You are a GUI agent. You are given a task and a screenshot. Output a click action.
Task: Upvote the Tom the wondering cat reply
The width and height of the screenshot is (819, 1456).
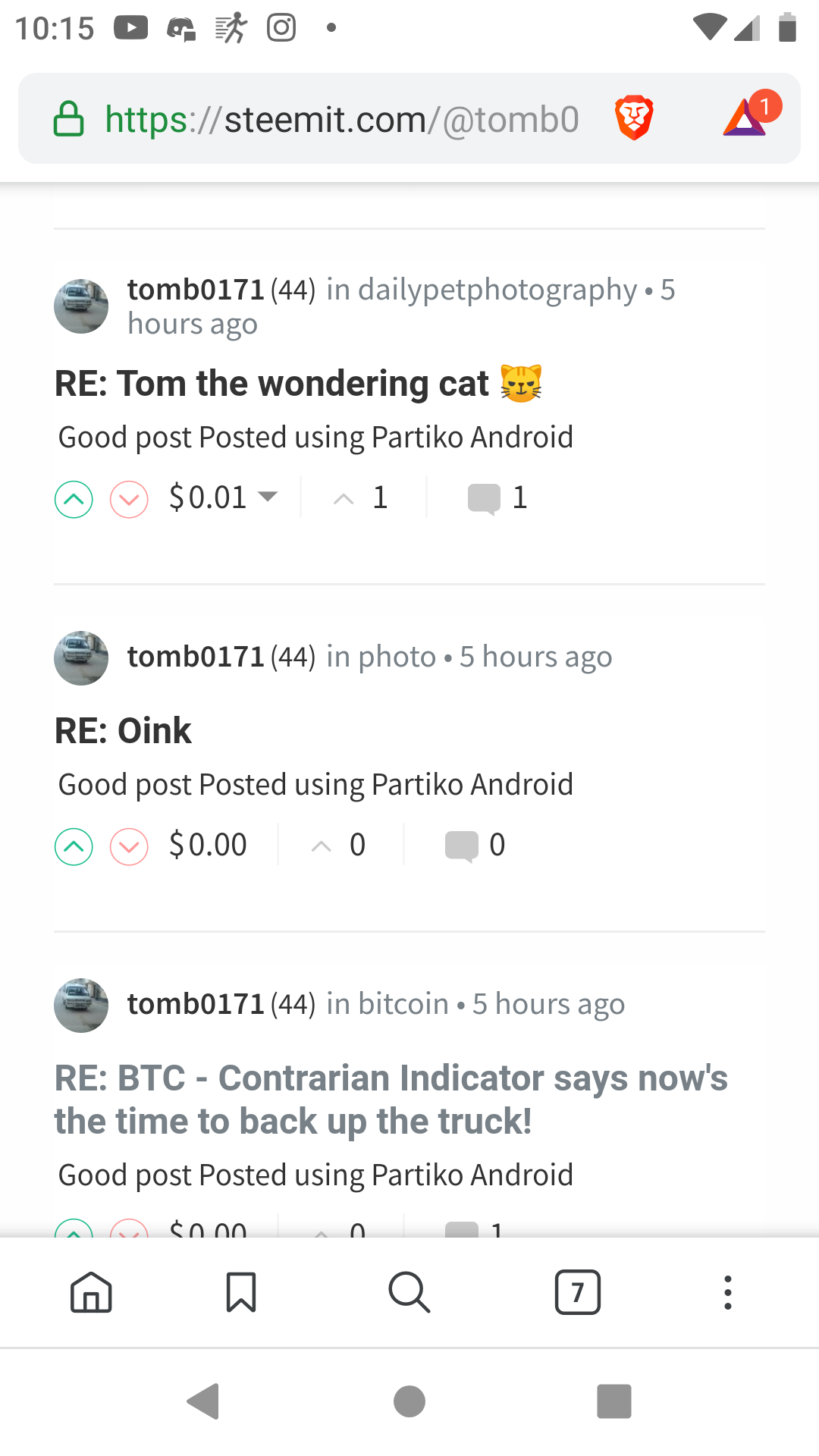[x=74, y=499]
